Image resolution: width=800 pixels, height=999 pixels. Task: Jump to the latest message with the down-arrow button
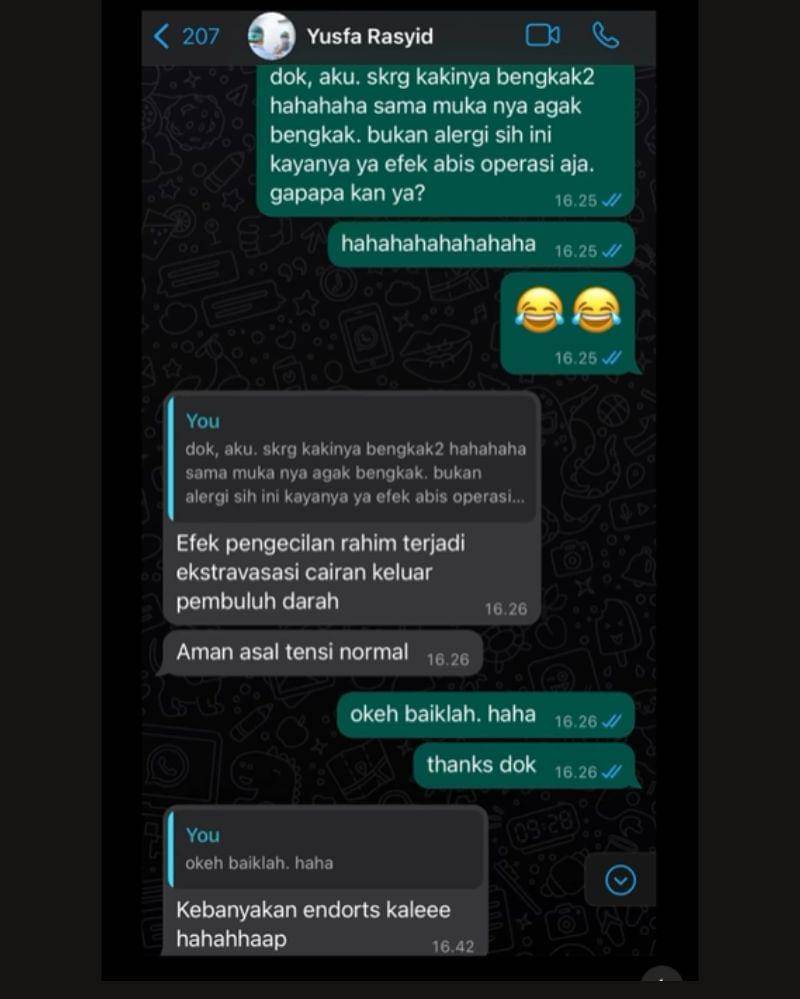point(620,880)
